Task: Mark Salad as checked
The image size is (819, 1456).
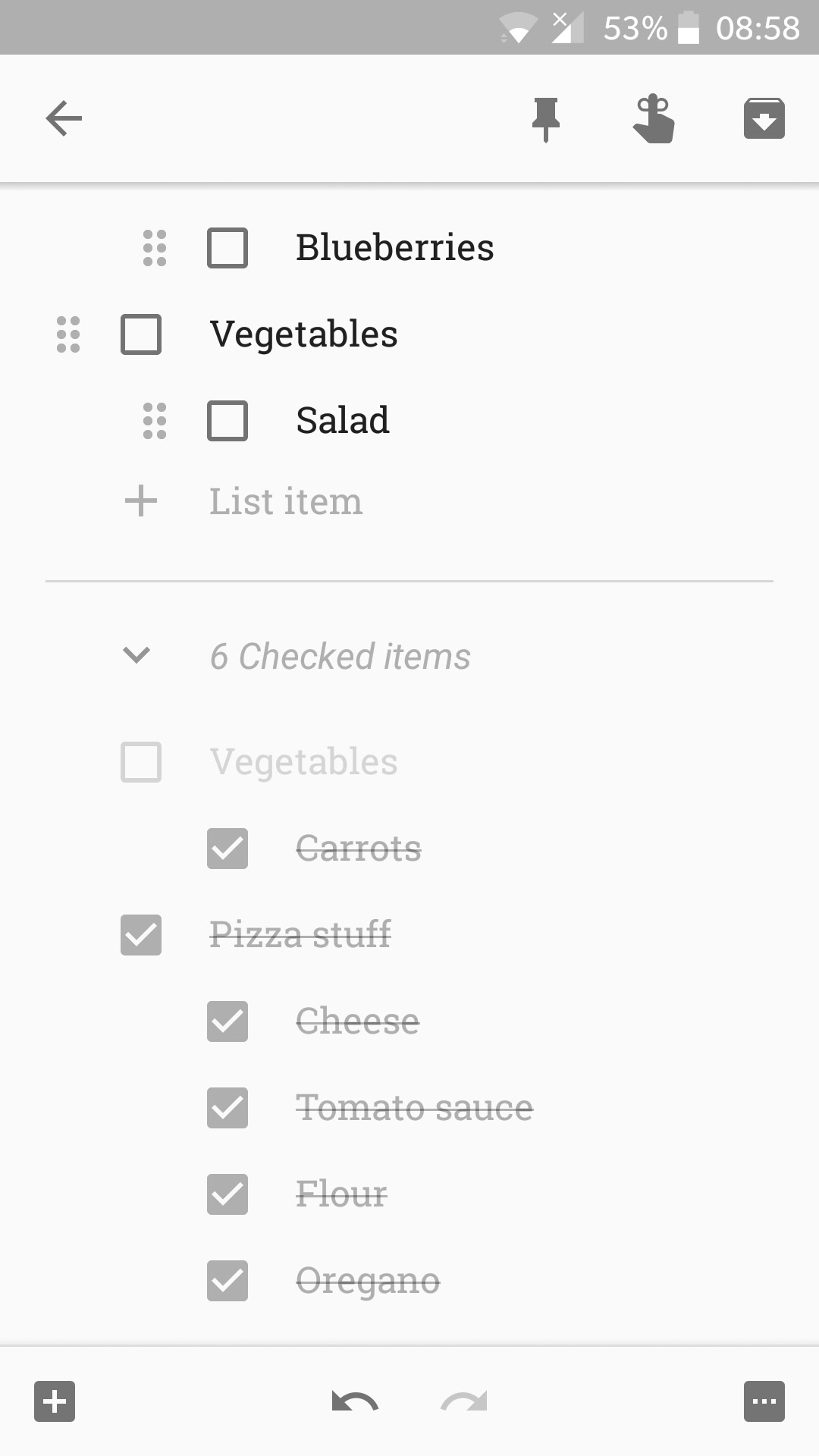Action: click(227, 421)
